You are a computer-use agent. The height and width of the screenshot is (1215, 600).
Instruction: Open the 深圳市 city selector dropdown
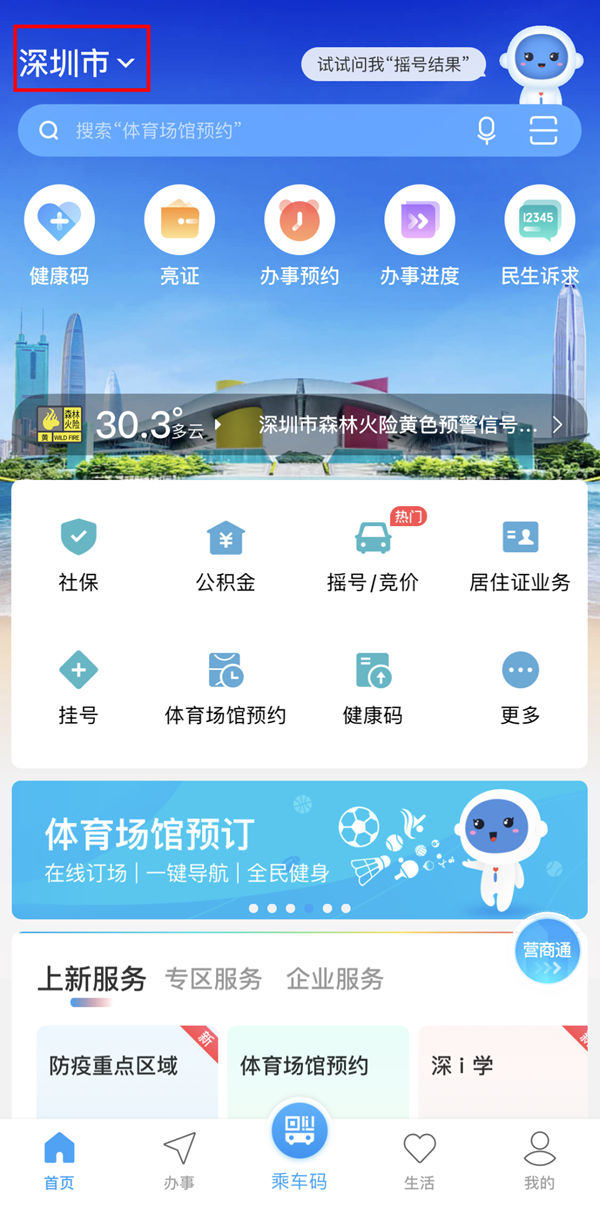click(x=78, y=63)
